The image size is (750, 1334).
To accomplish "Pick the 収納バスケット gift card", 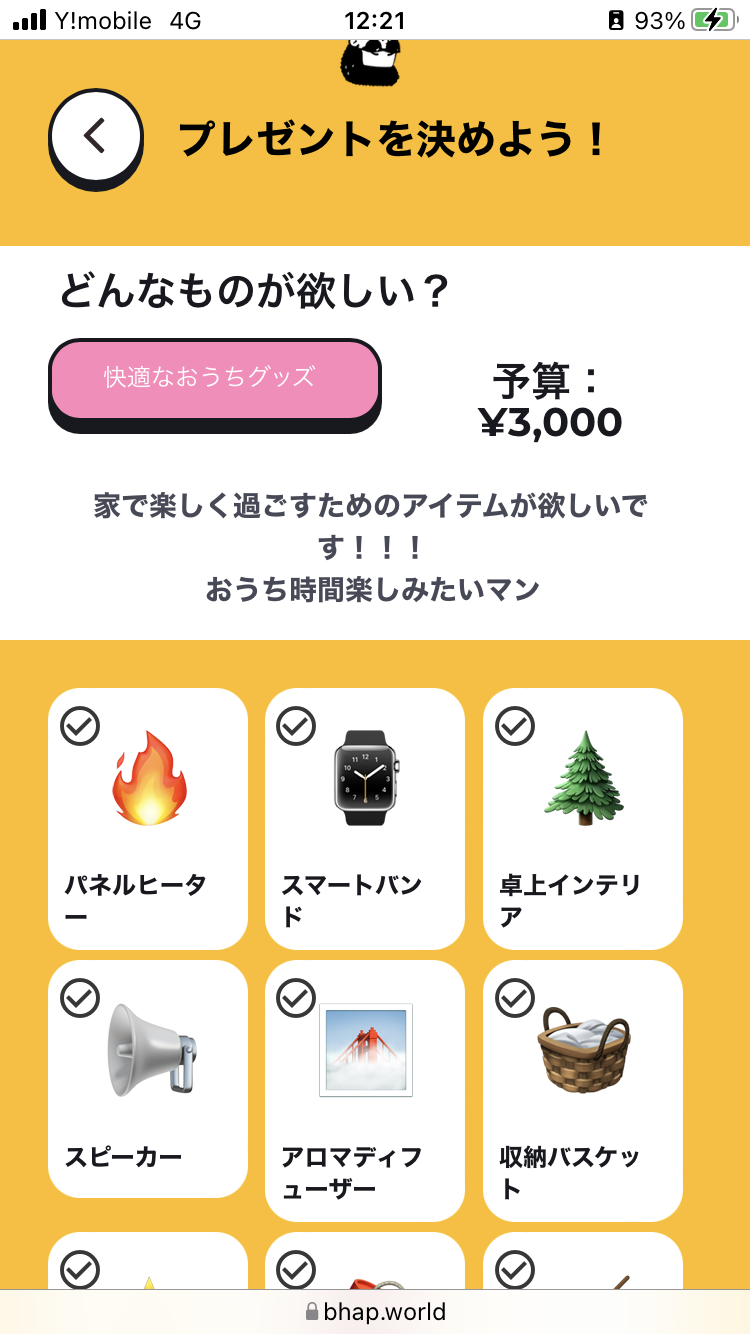I will [x=583, y=1090].
